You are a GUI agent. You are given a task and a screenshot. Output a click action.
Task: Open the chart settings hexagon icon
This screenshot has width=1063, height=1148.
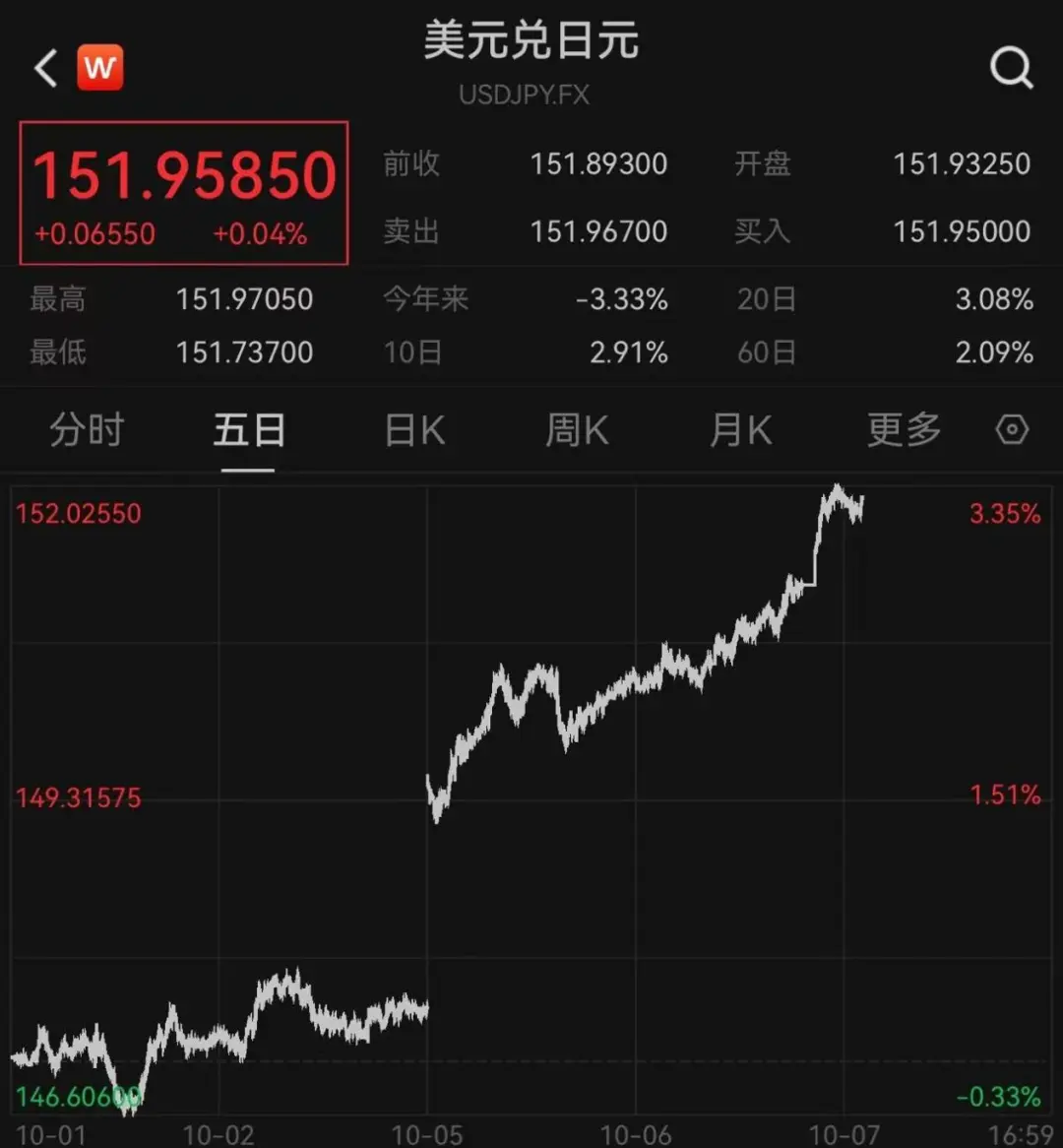point(1012,430)
